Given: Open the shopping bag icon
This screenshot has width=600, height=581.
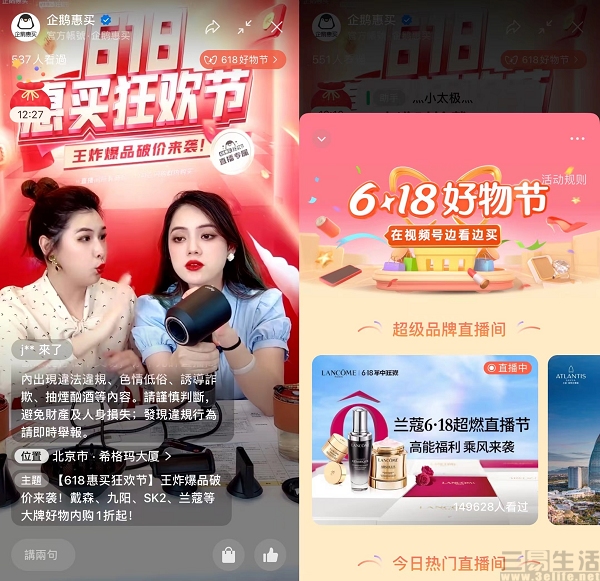Looking at the screenshot, I should click(x=230, y=554).
